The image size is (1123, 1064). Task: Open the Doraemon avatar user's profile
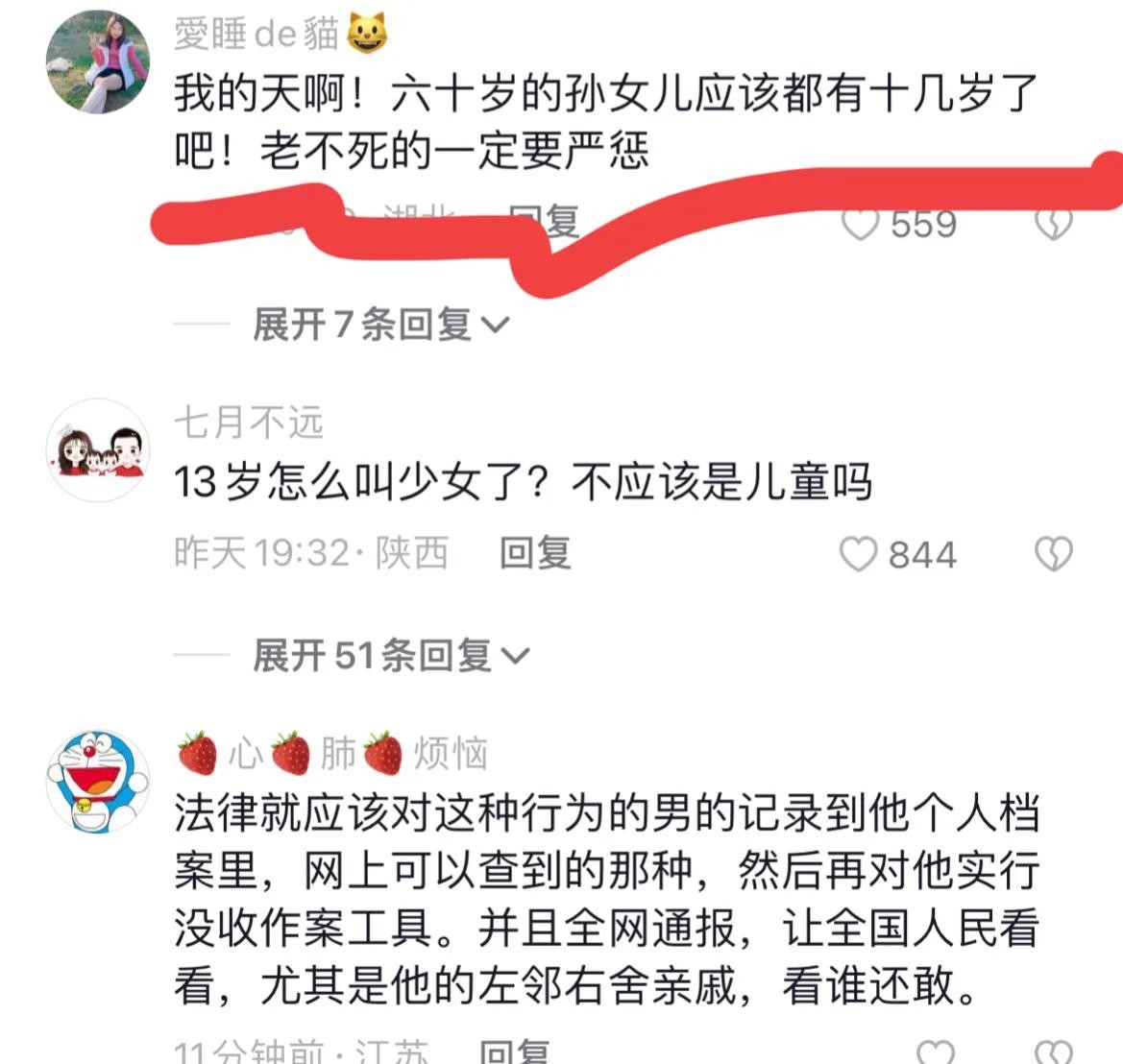click(x=98, y=780)
